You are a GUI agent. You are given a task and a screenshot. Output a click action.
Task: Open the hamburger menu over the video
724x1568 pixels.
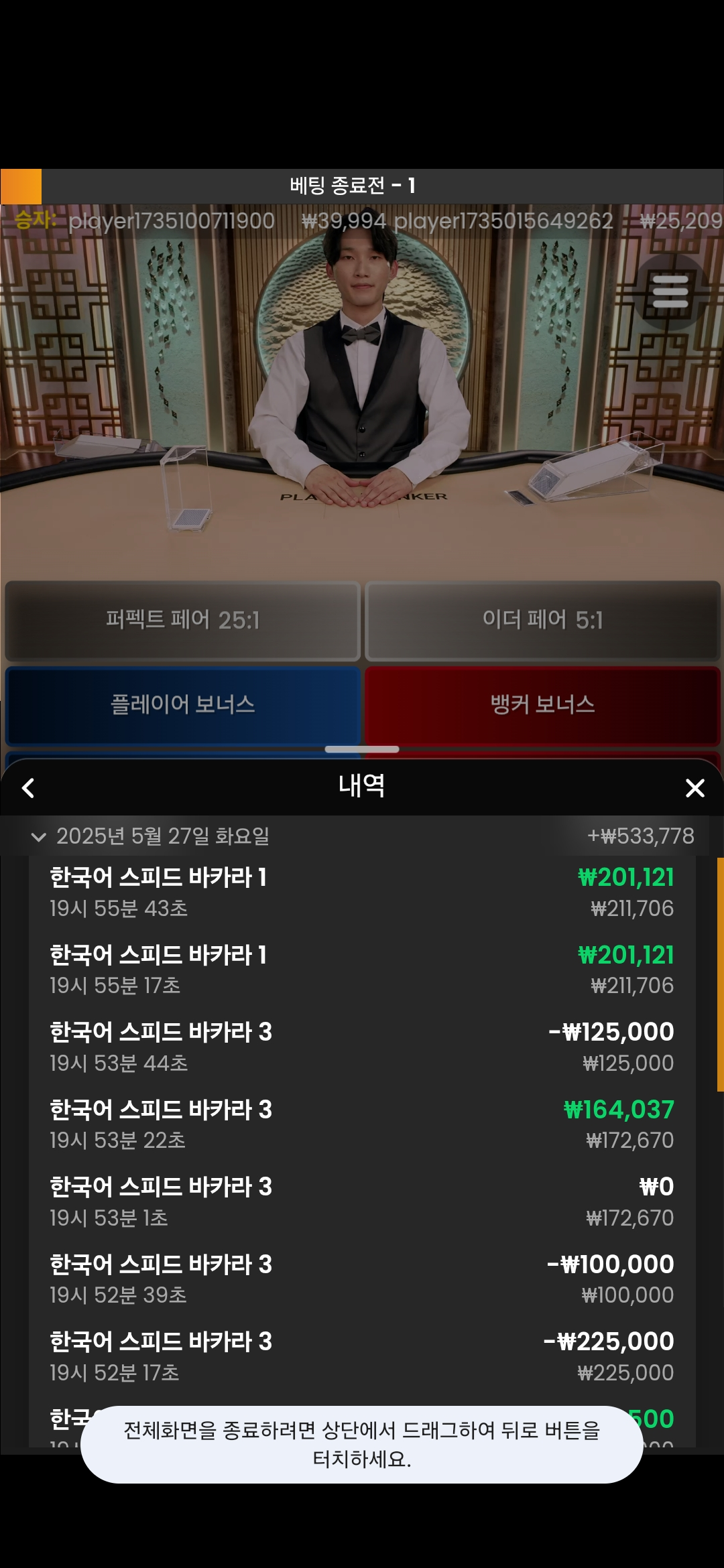pyautogui.click(x=670, y=292)
